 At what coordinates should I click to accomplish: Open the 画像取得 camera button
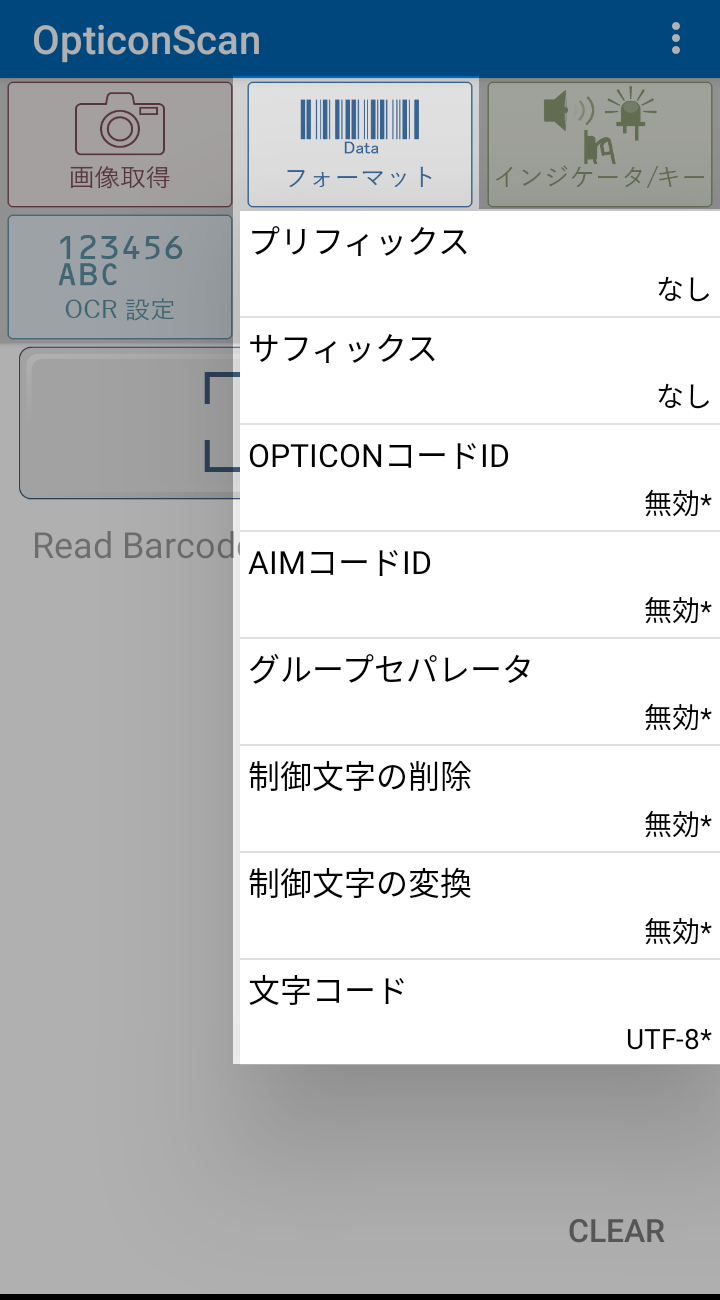coord(120,144)
